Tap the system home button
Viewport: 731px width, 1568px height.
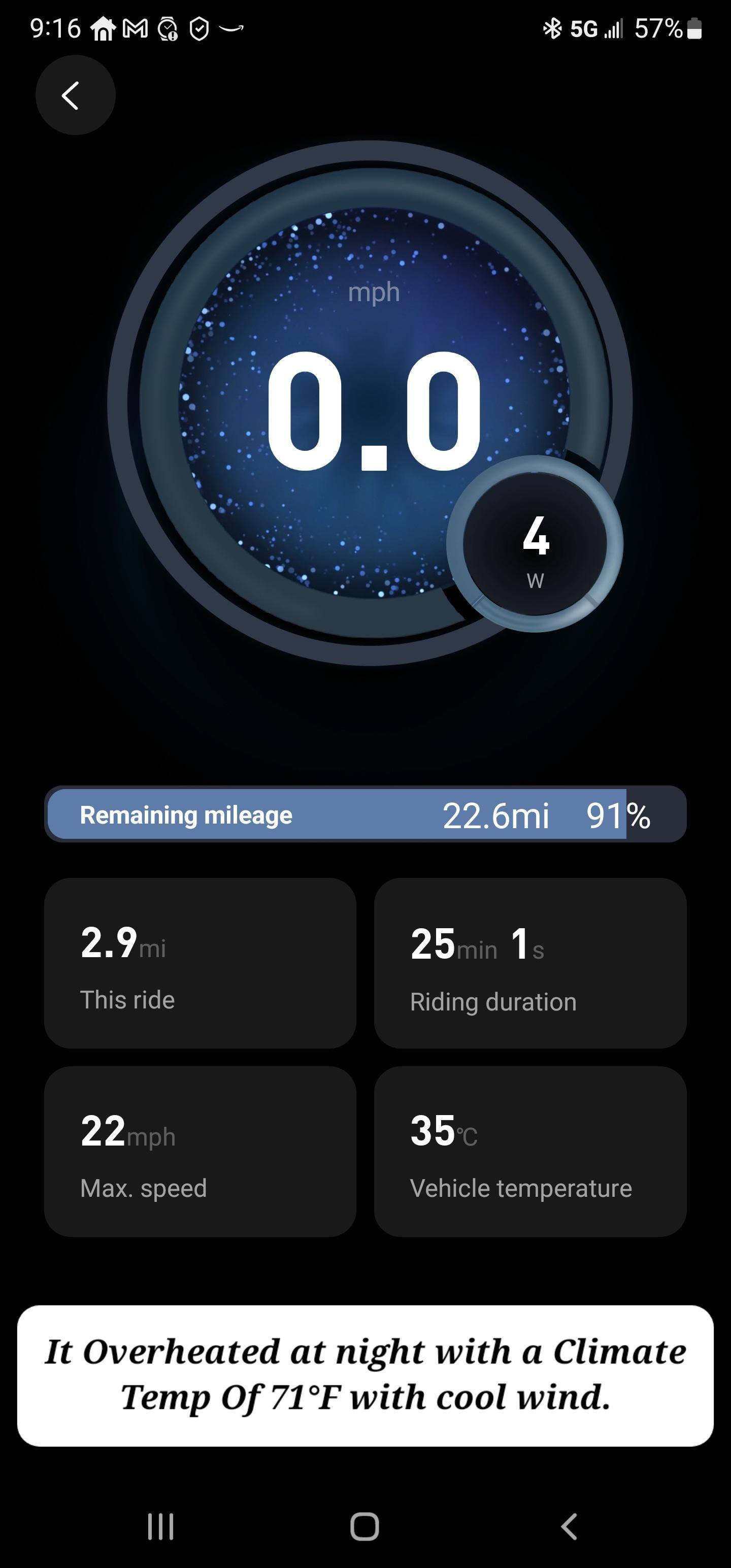coord(364,1526)
